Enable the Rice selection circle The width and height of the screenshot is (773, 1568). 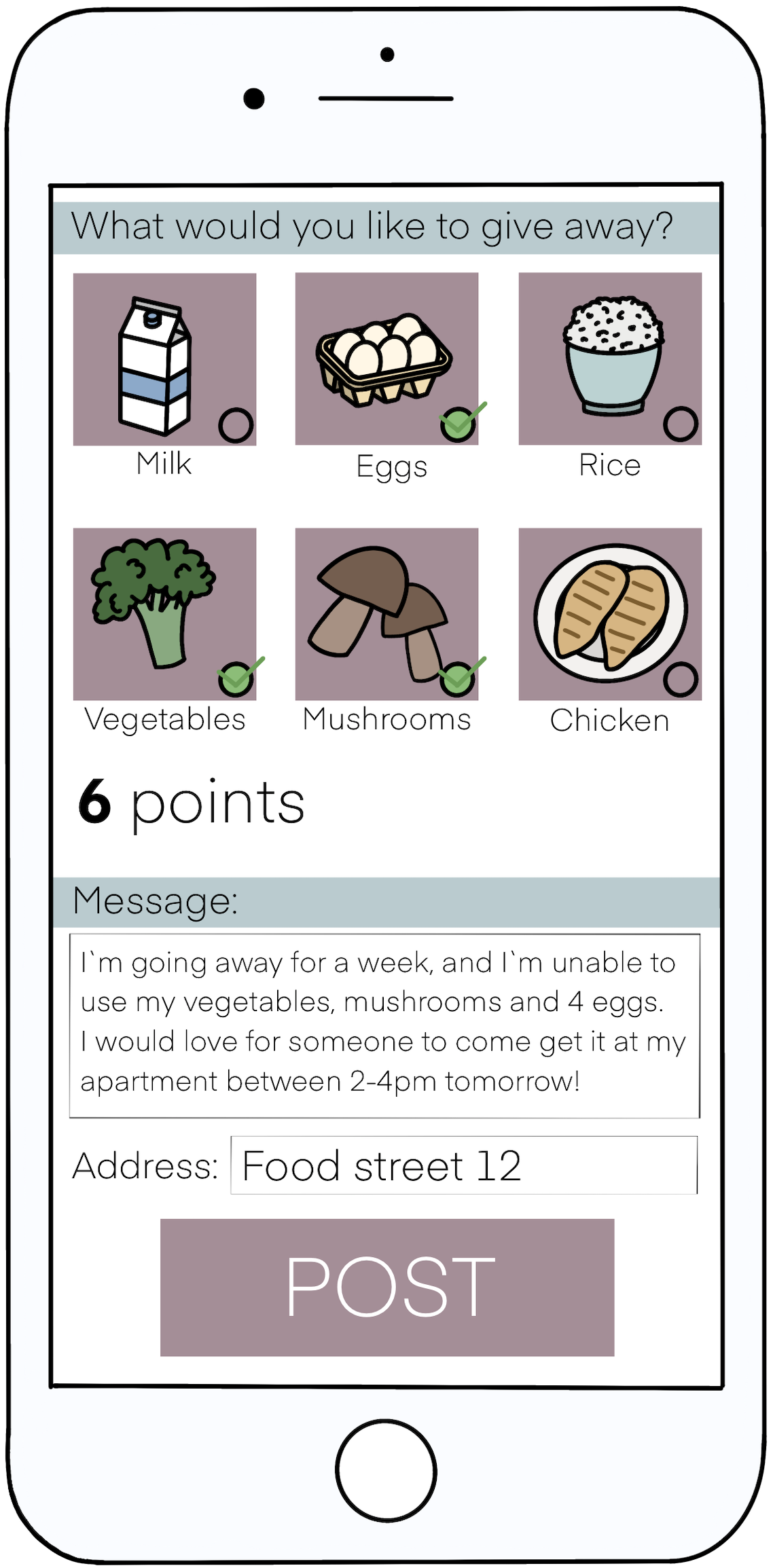coord(679,422)
